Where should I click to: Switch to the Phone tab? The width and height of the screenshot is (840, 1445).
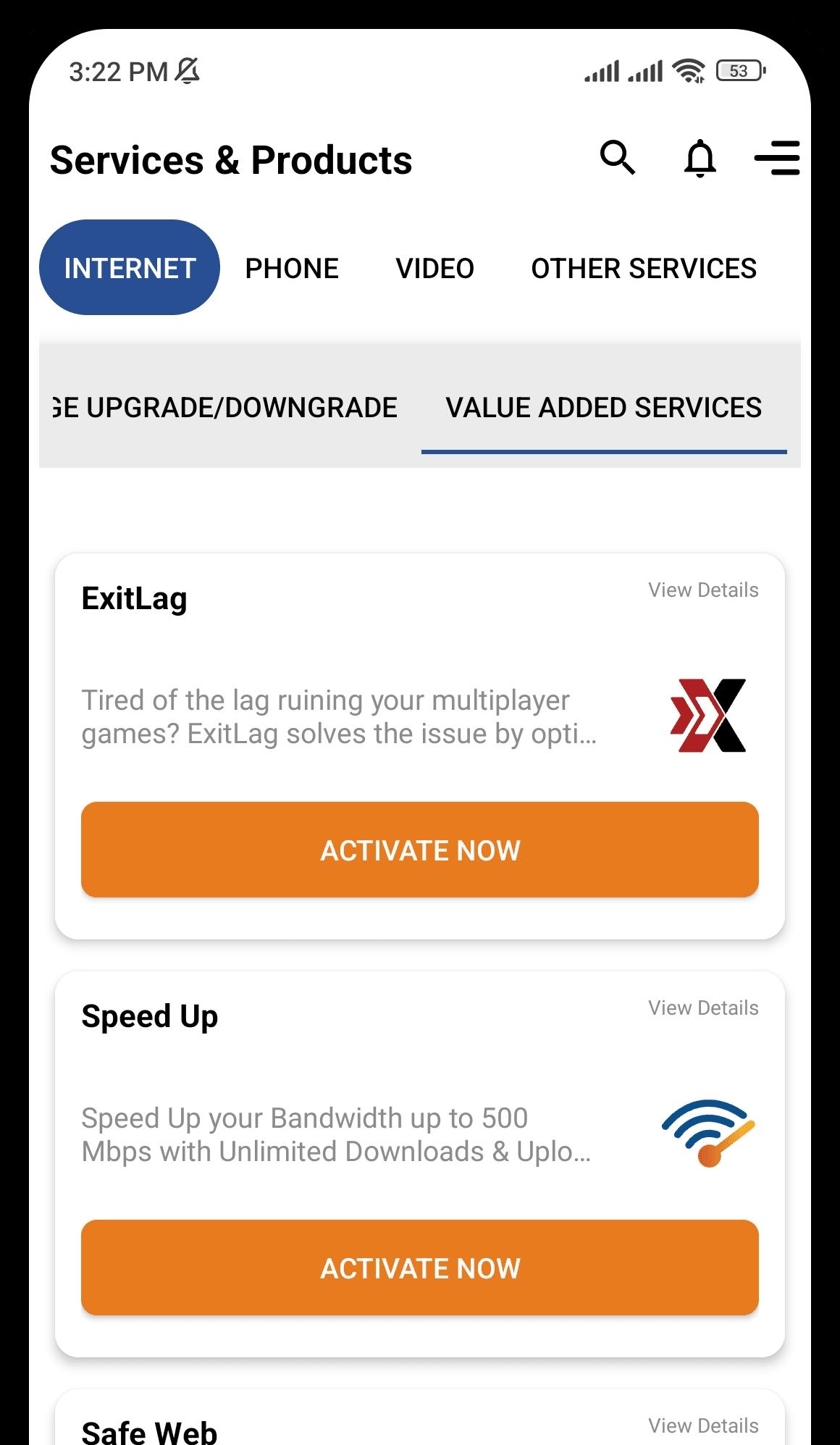click(292, 268)
